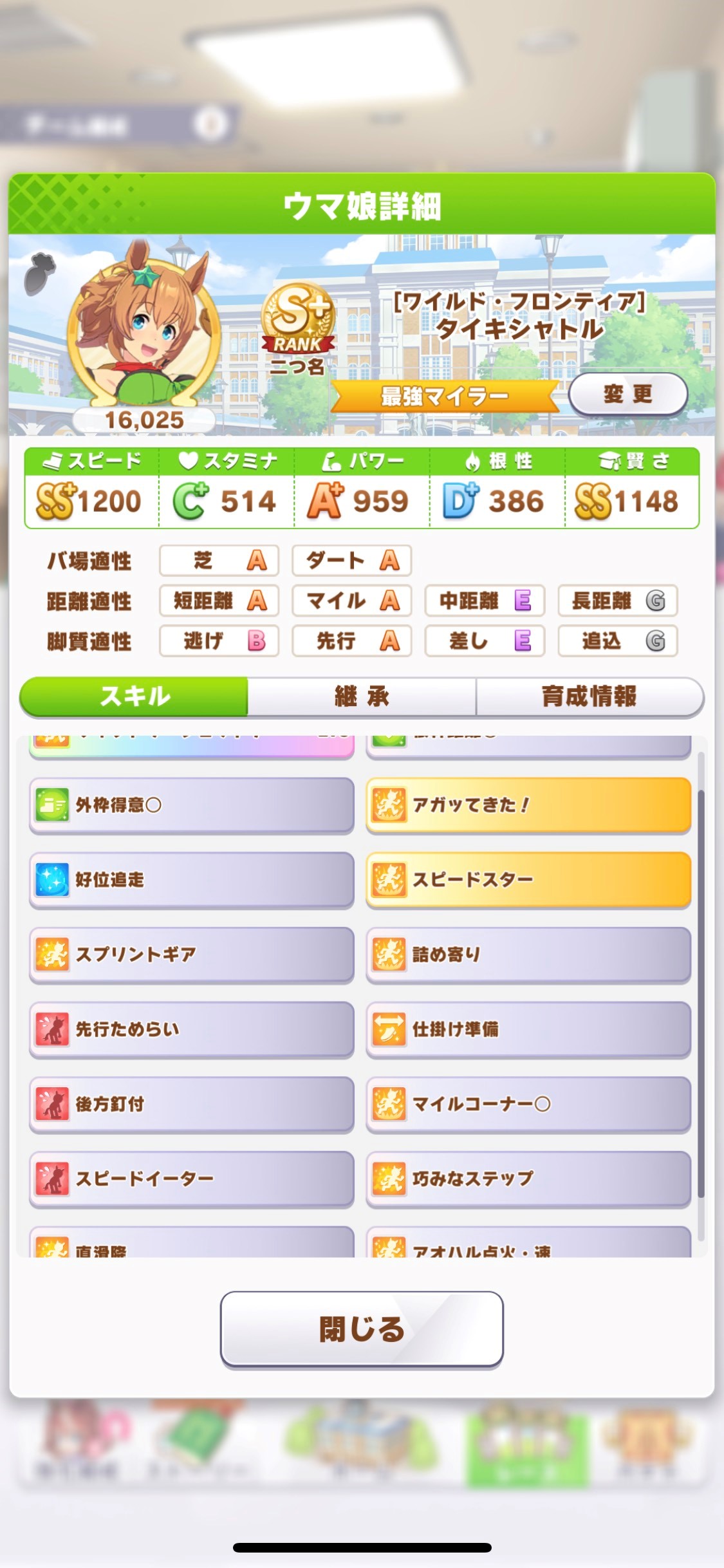The width and height of the screenshot is (724, 1568).
Task: View the スピードスター skill details
Action: coord(528,880)
